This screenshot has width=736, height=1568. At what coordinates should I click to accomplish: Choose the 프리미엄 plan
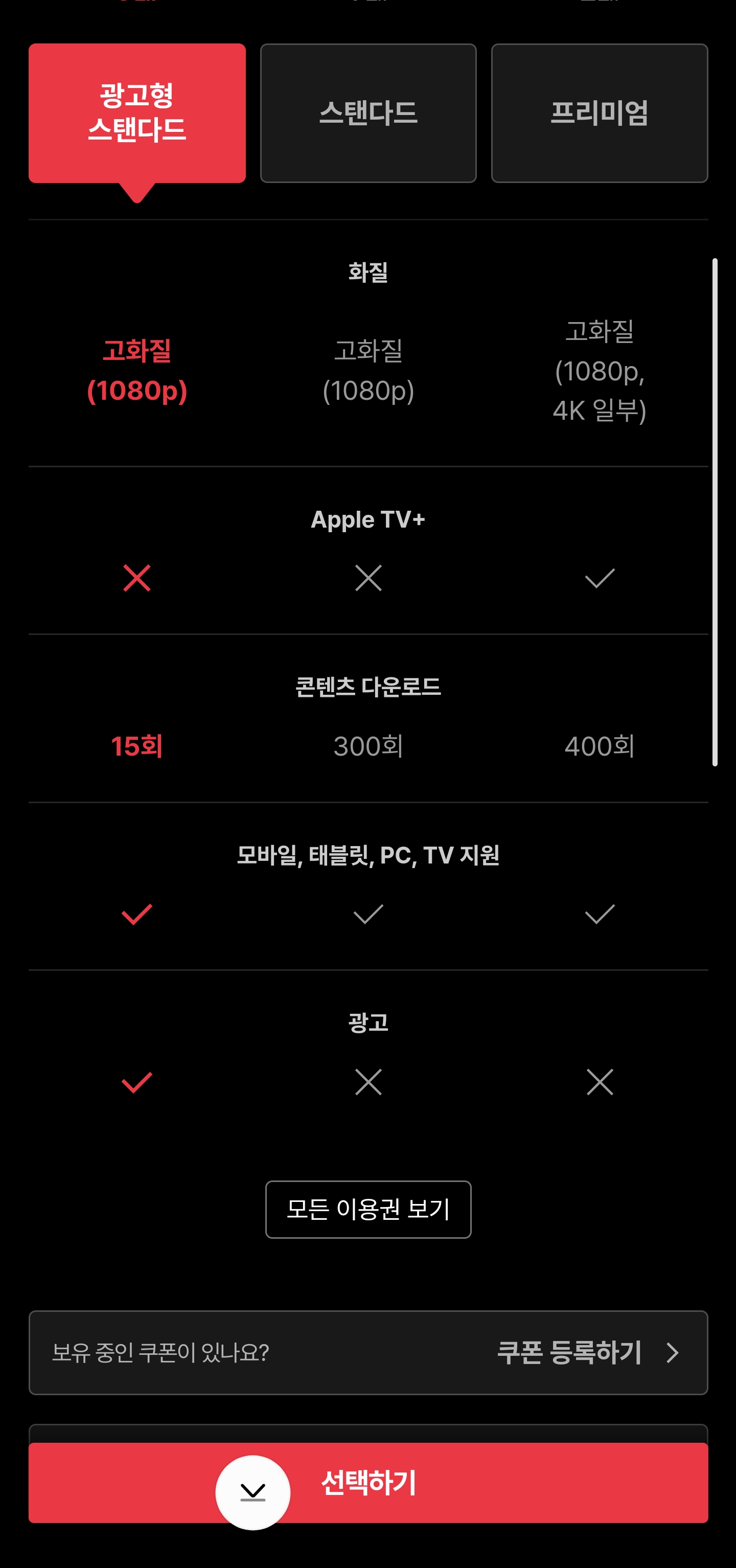[600, 113]
